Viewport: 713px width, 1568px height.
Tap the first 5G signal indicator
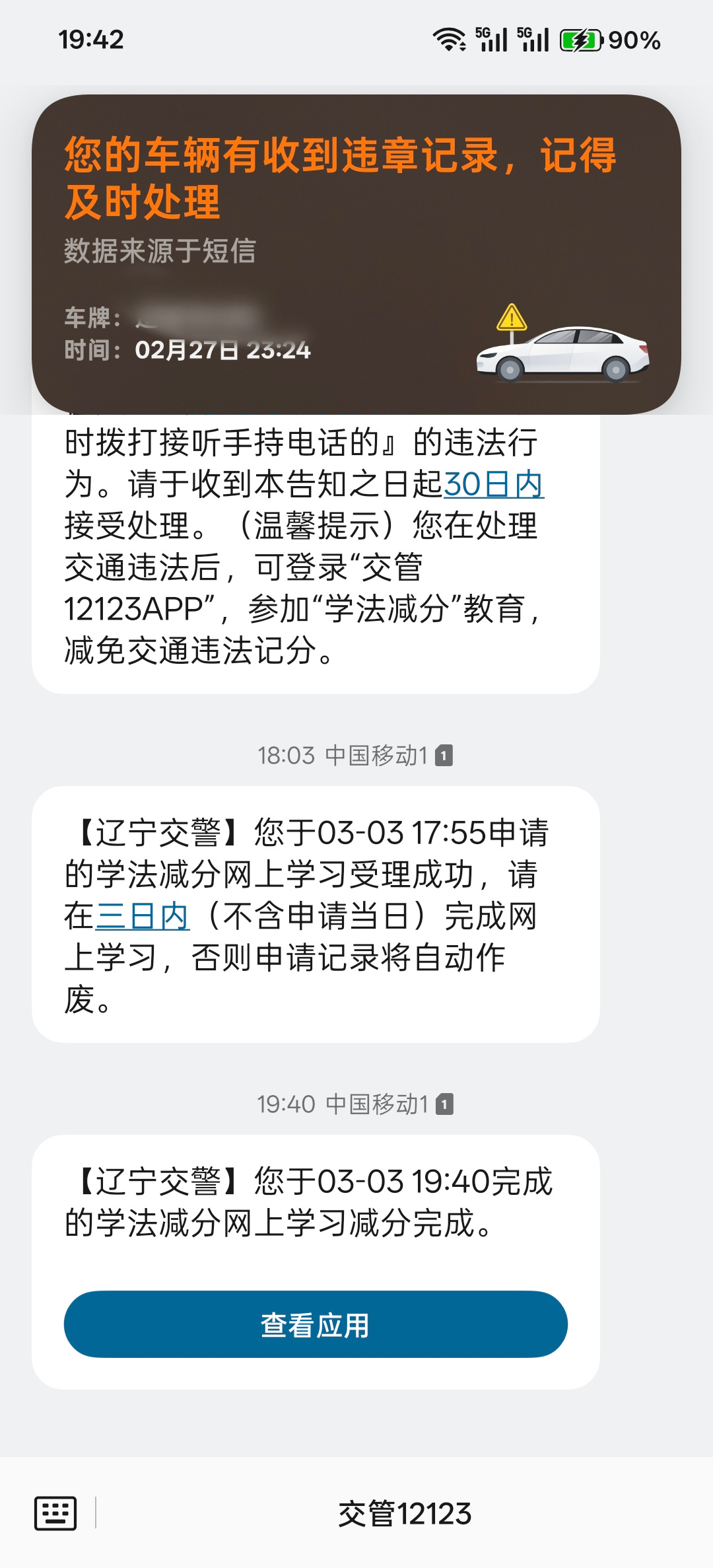coord(492,40)
